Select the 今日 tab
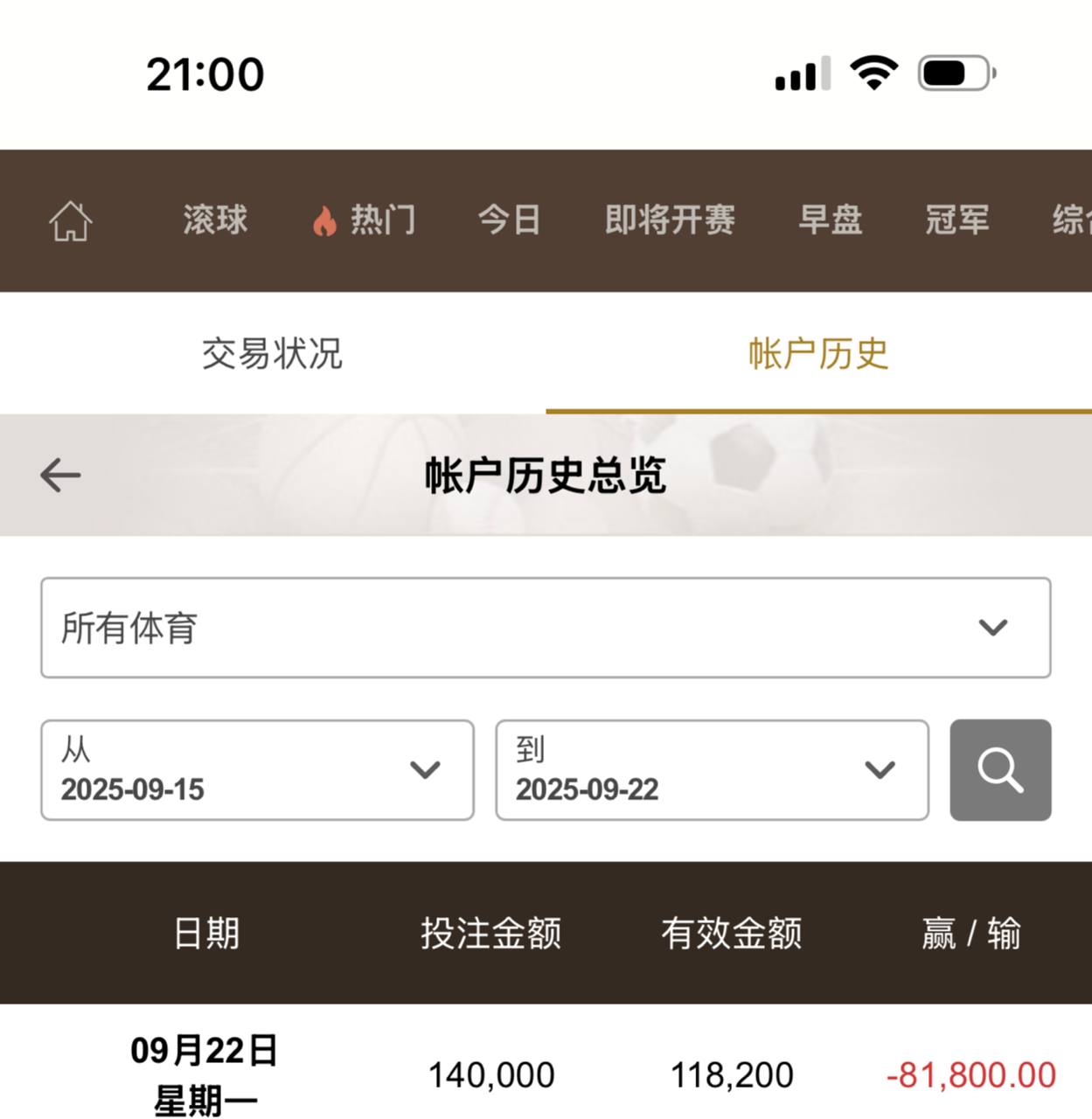 pos(509,220)
